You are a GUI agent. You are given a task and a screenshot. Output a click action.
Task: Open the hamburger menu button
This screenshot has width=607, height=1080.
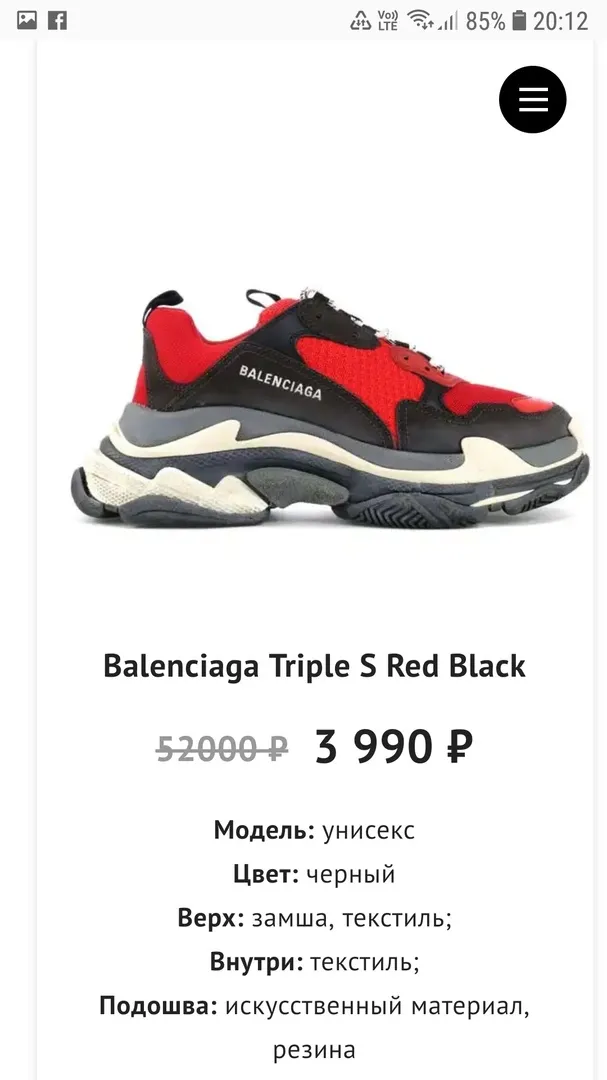533,100
